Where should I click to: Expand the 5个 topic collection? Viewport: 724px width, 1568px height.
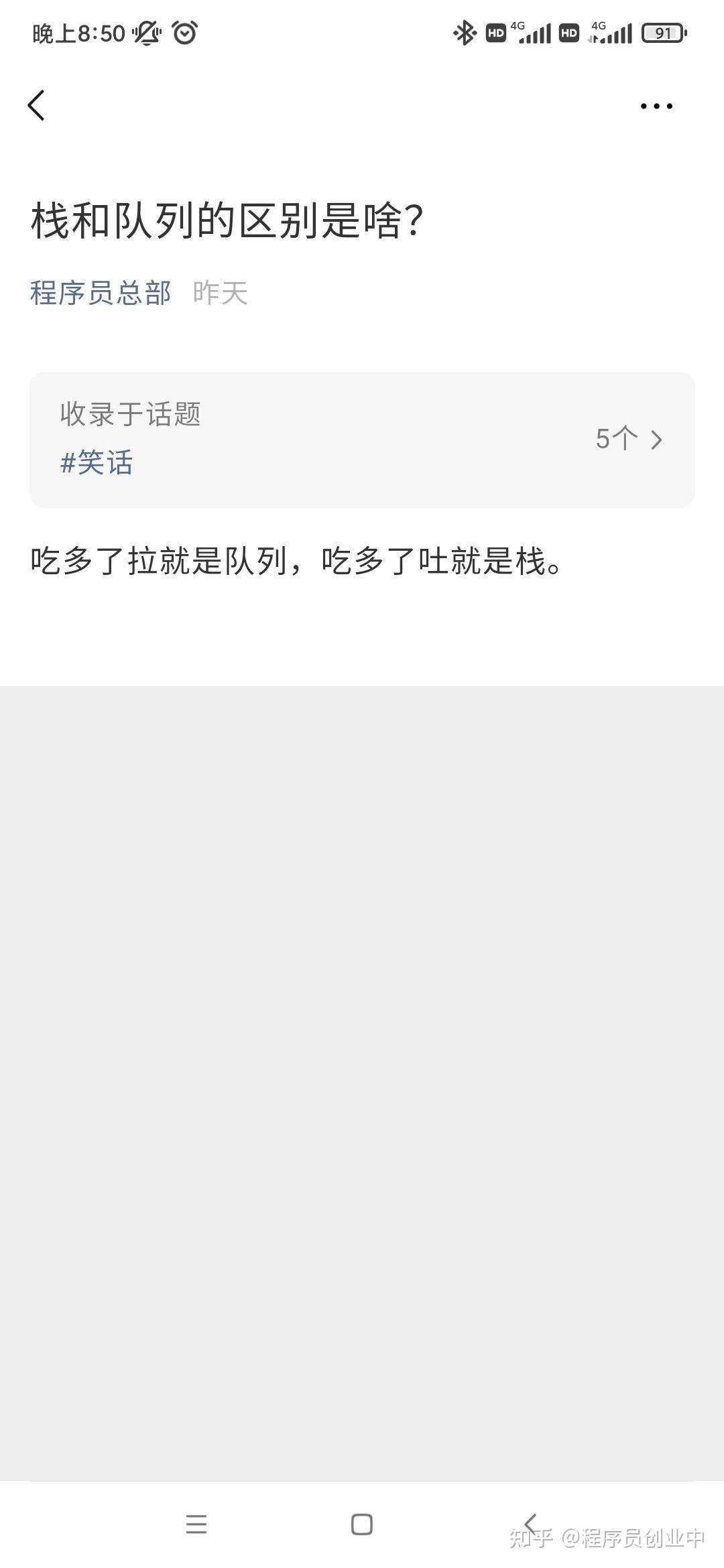point(629,439)
